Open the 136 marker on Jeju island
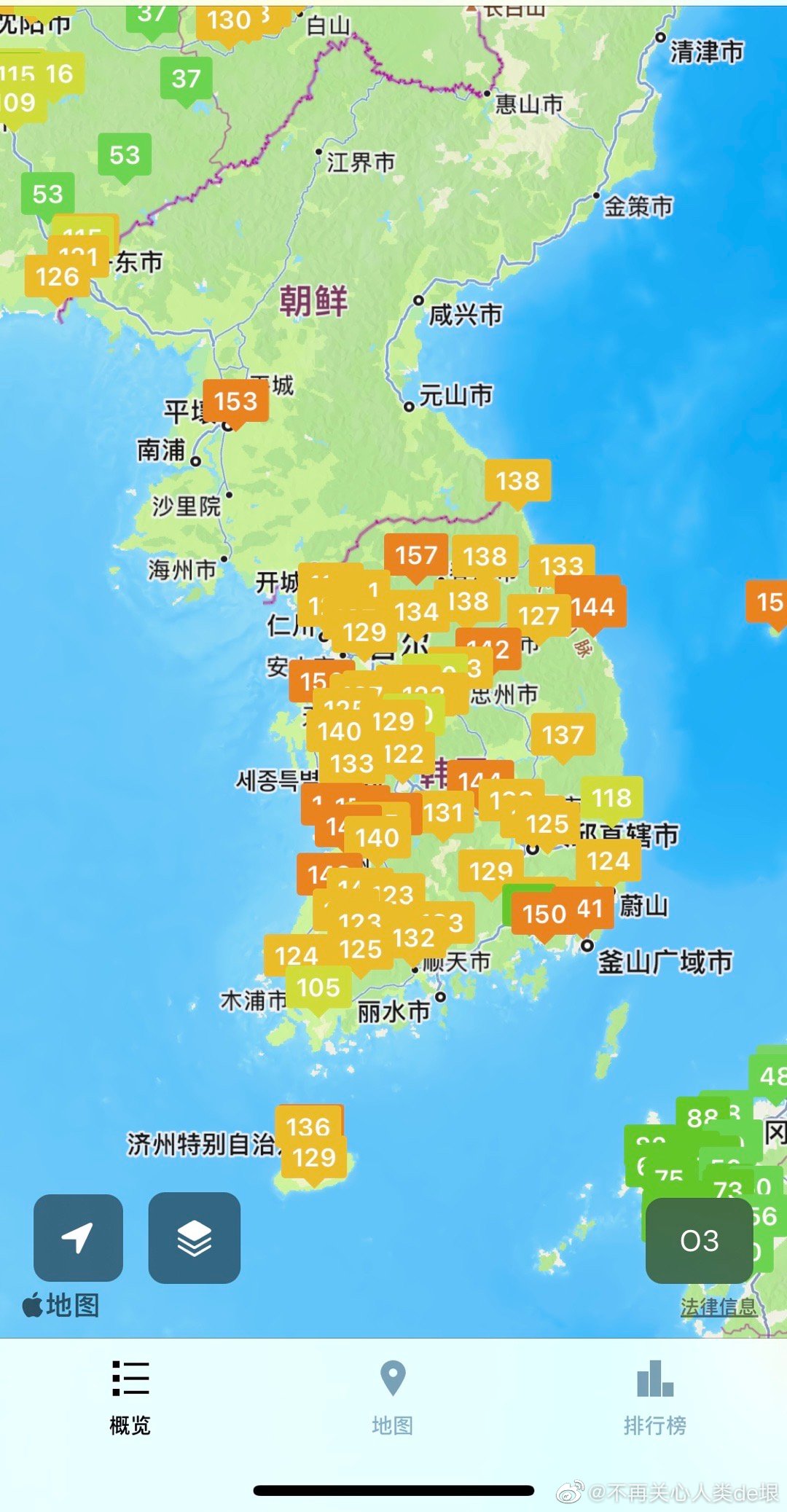 (308, 1125)
